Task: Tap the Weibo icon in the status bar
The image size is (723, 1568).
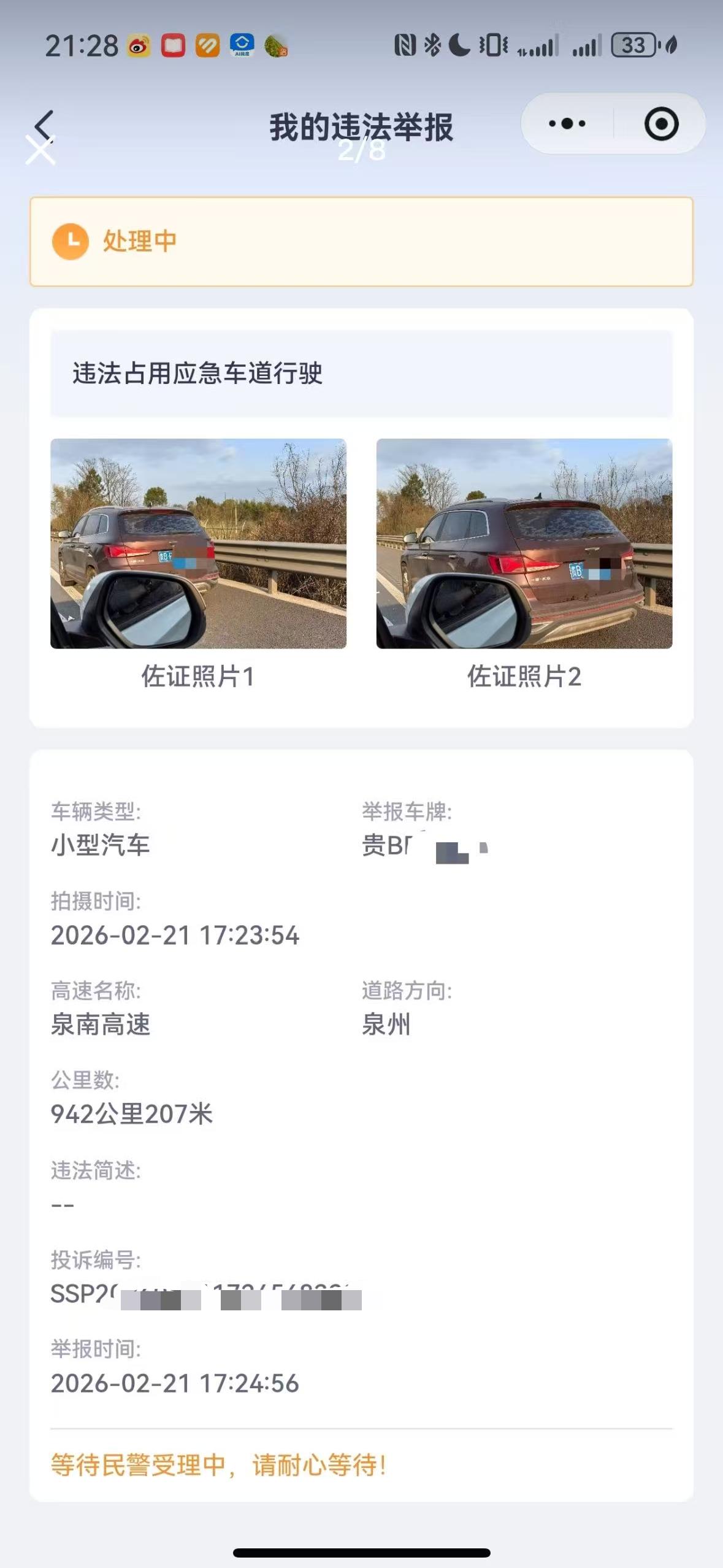Action: click(x=138, y=45)
